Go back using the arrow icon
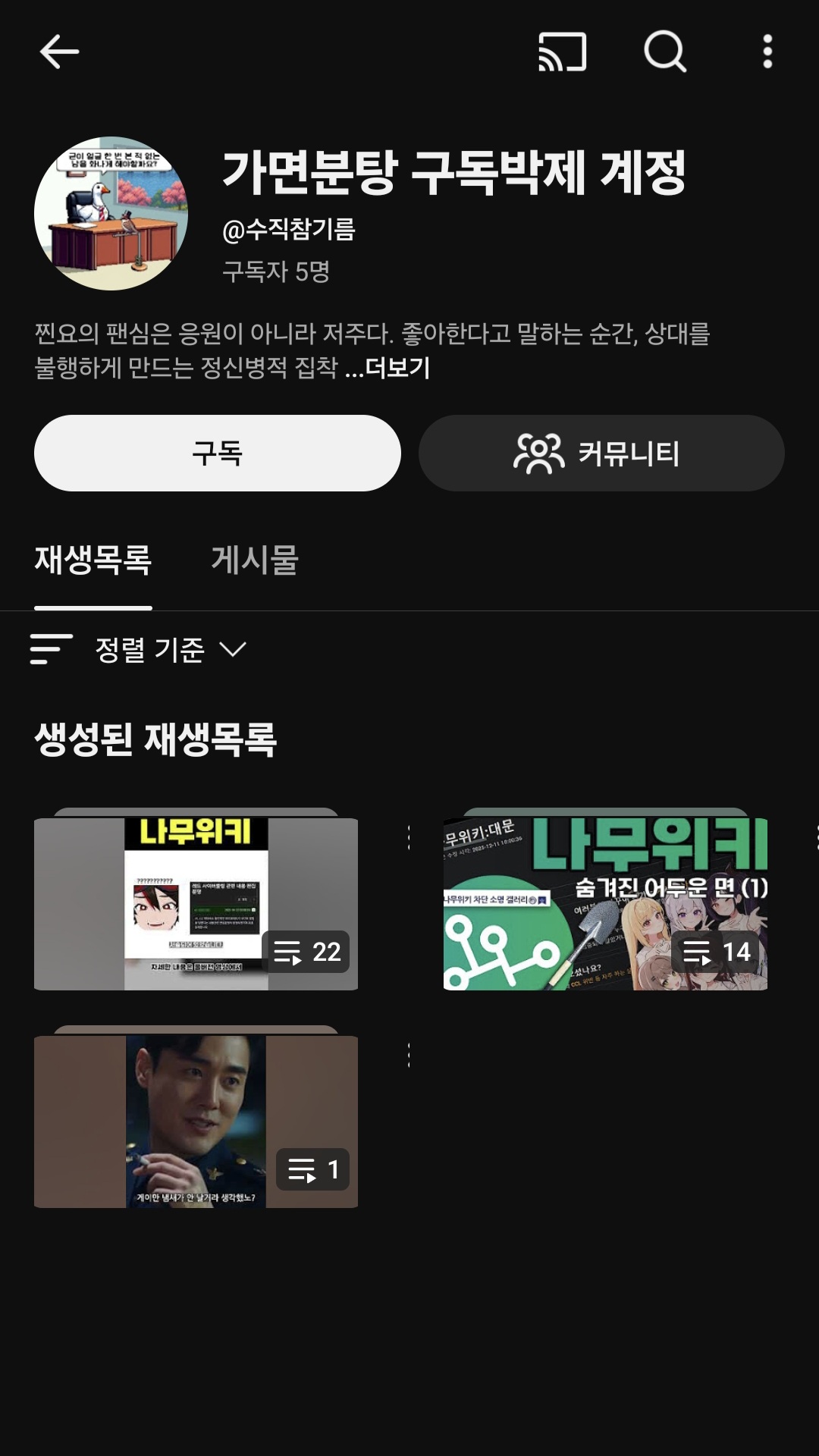 tap(59, 52)
